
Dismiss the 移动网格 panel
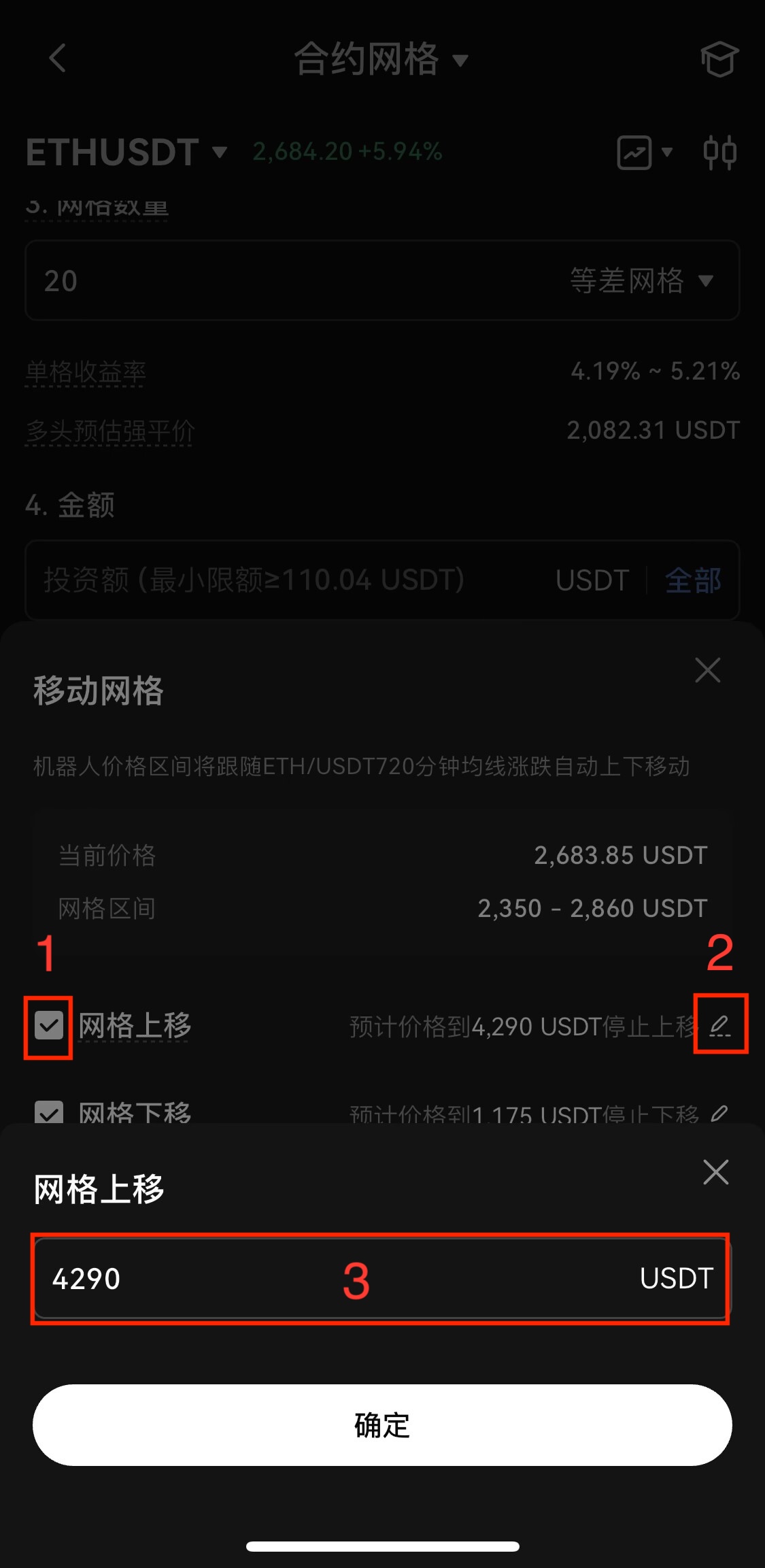[x=707, y=670]
